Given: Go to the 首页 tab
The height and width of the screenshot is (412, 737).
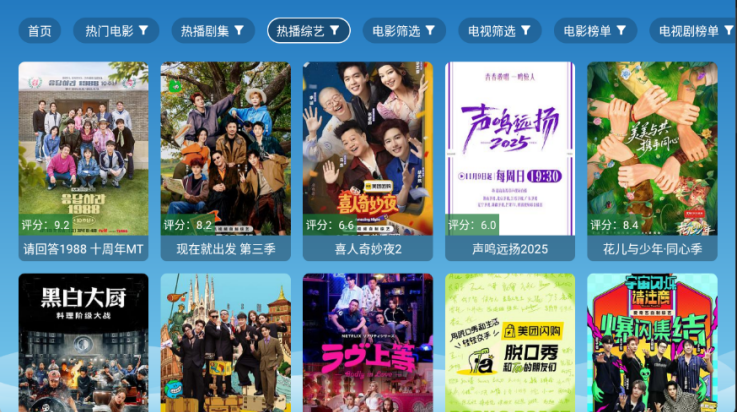Looking at the screenshot, I should (x=40, y=31).
